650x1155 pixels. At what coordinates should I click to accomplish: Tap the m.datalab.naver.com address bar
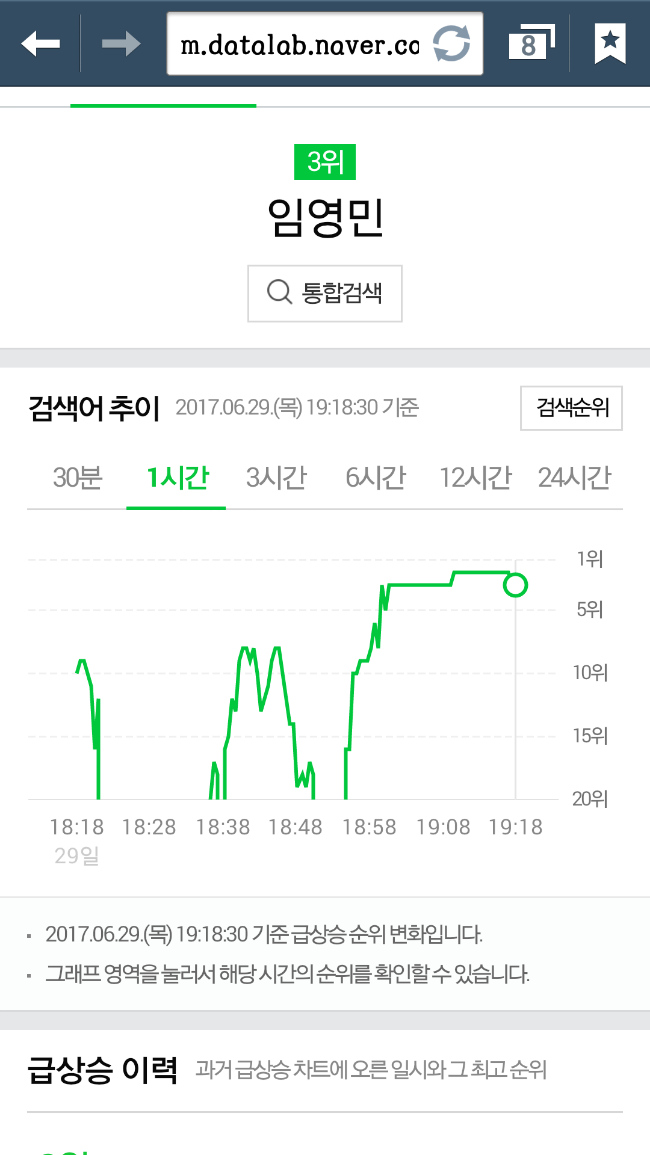click(298, 45)
